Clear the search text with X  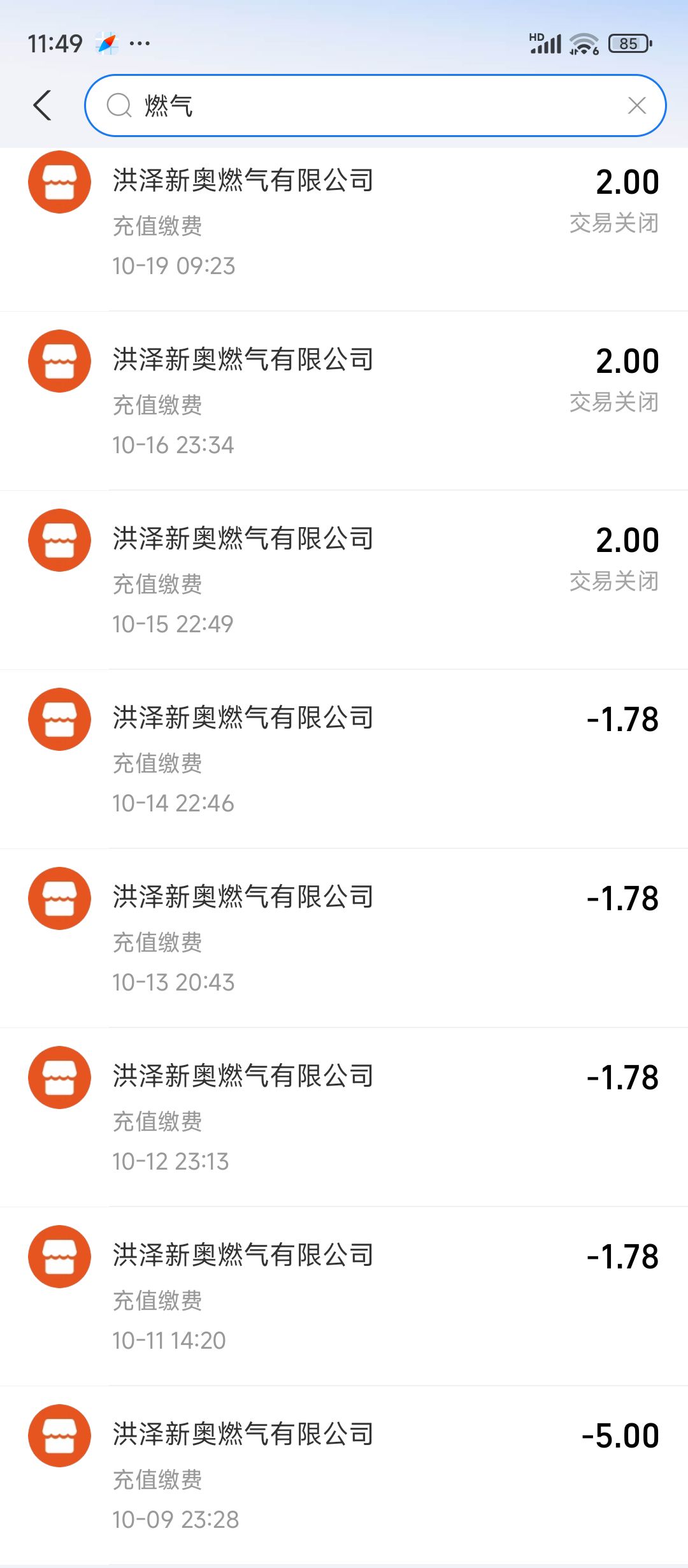[636, 105]
